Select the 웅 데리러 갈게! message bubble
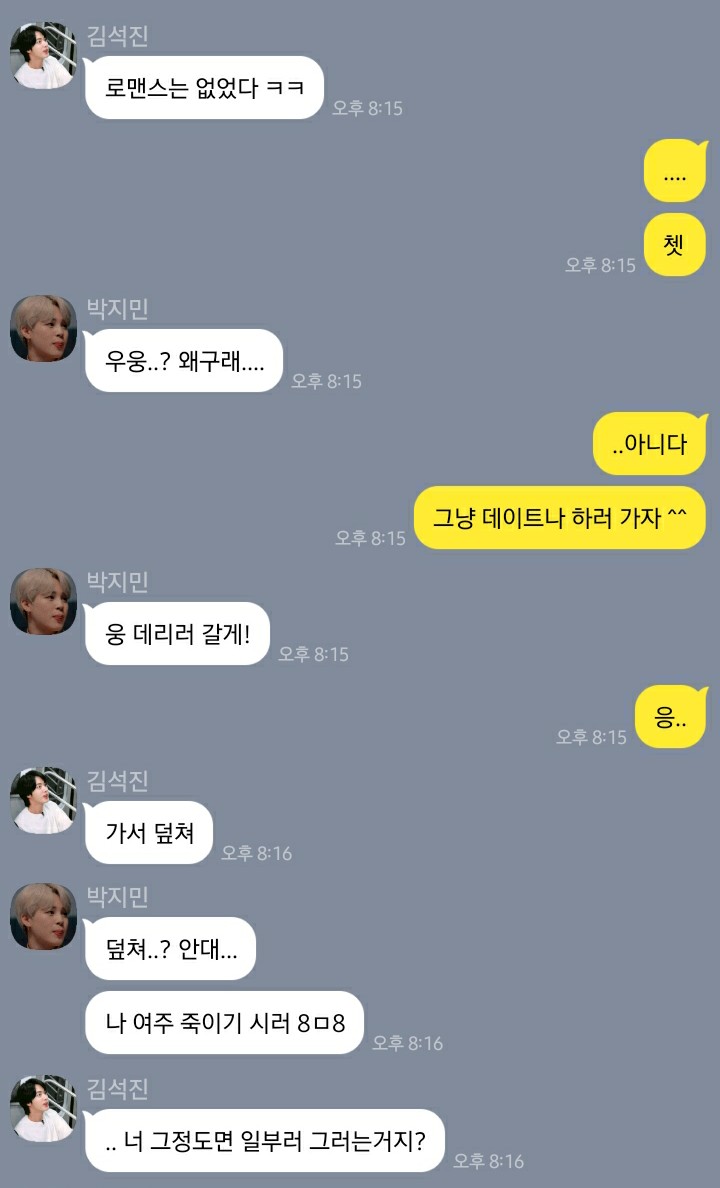Image resolution: width=720 pixels, height=1188 pixels. click(176, 634)
